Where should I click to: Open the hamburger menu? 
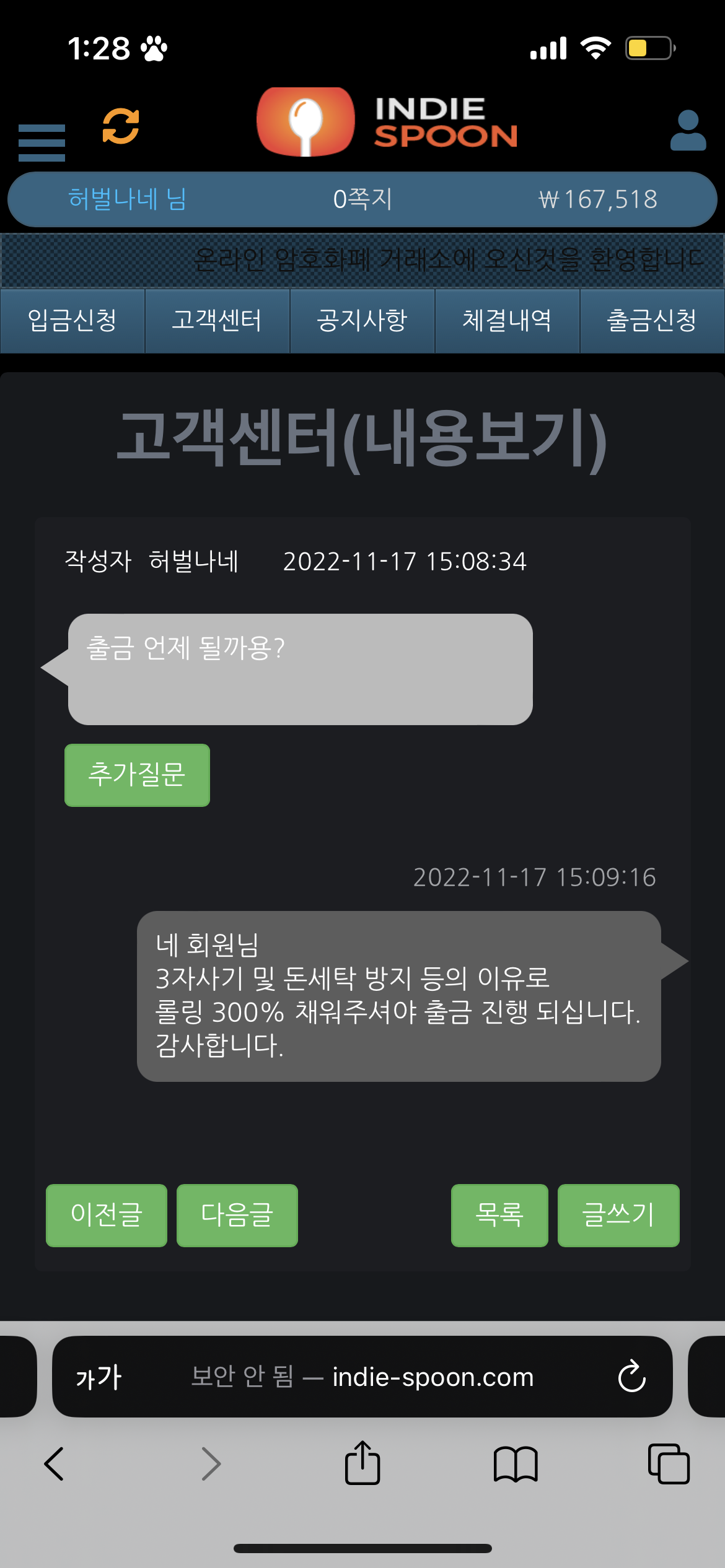pos(42,142)
